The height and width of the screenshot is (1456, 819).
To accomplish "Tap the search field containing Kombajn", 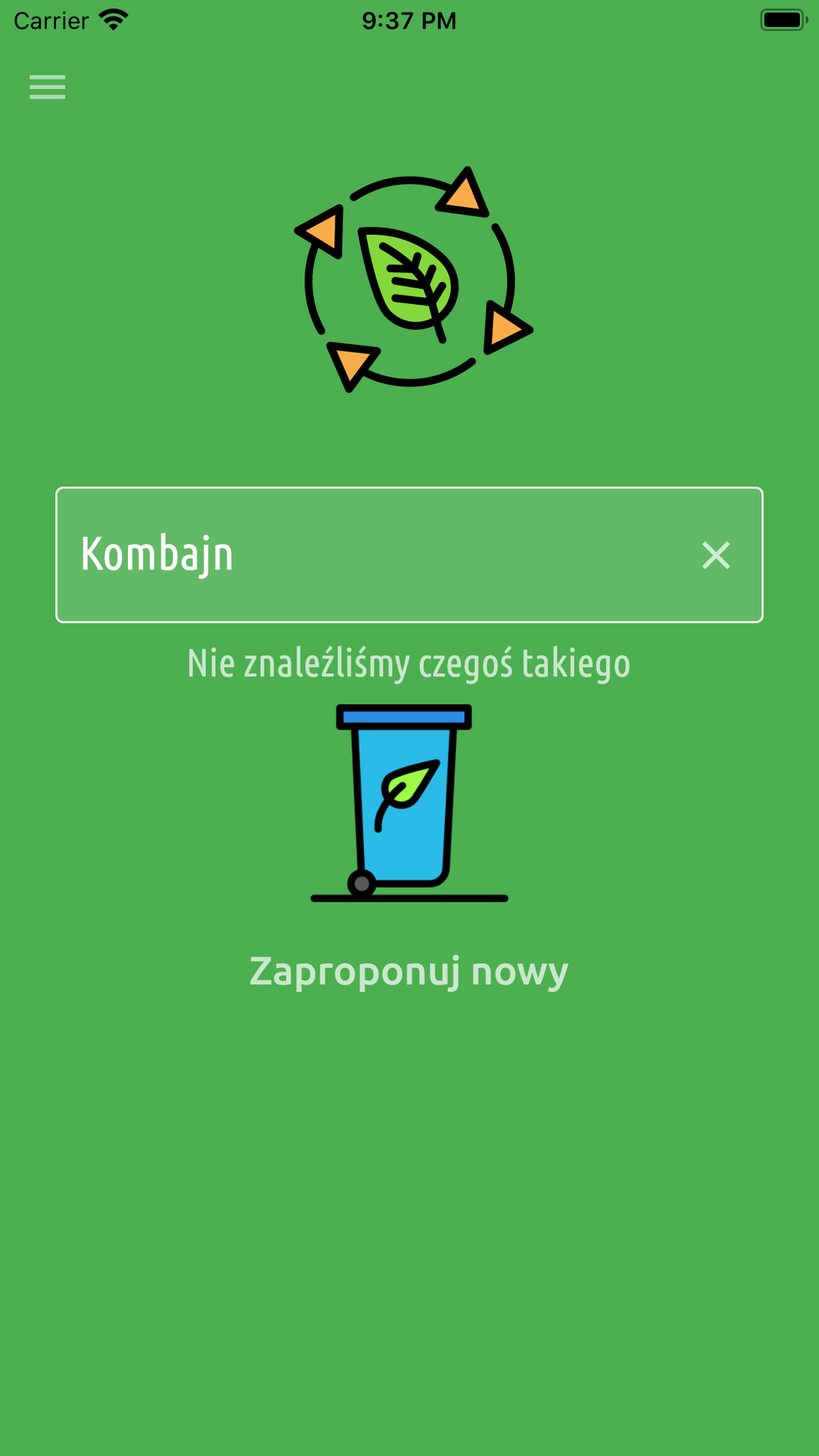I will [x=364, y=555].
